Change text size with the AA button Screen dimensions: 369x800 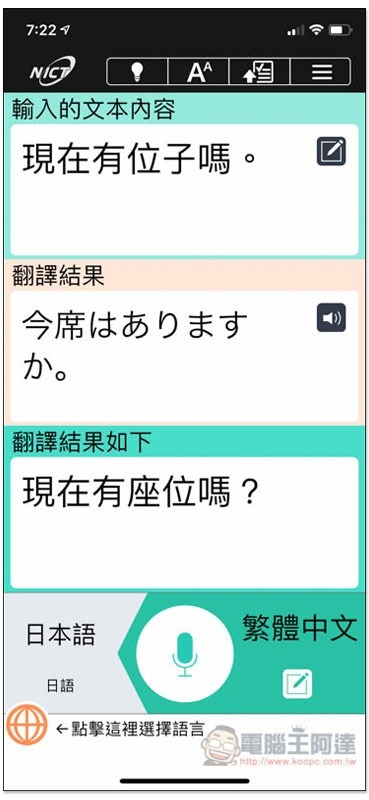click(x=198, y=71)
